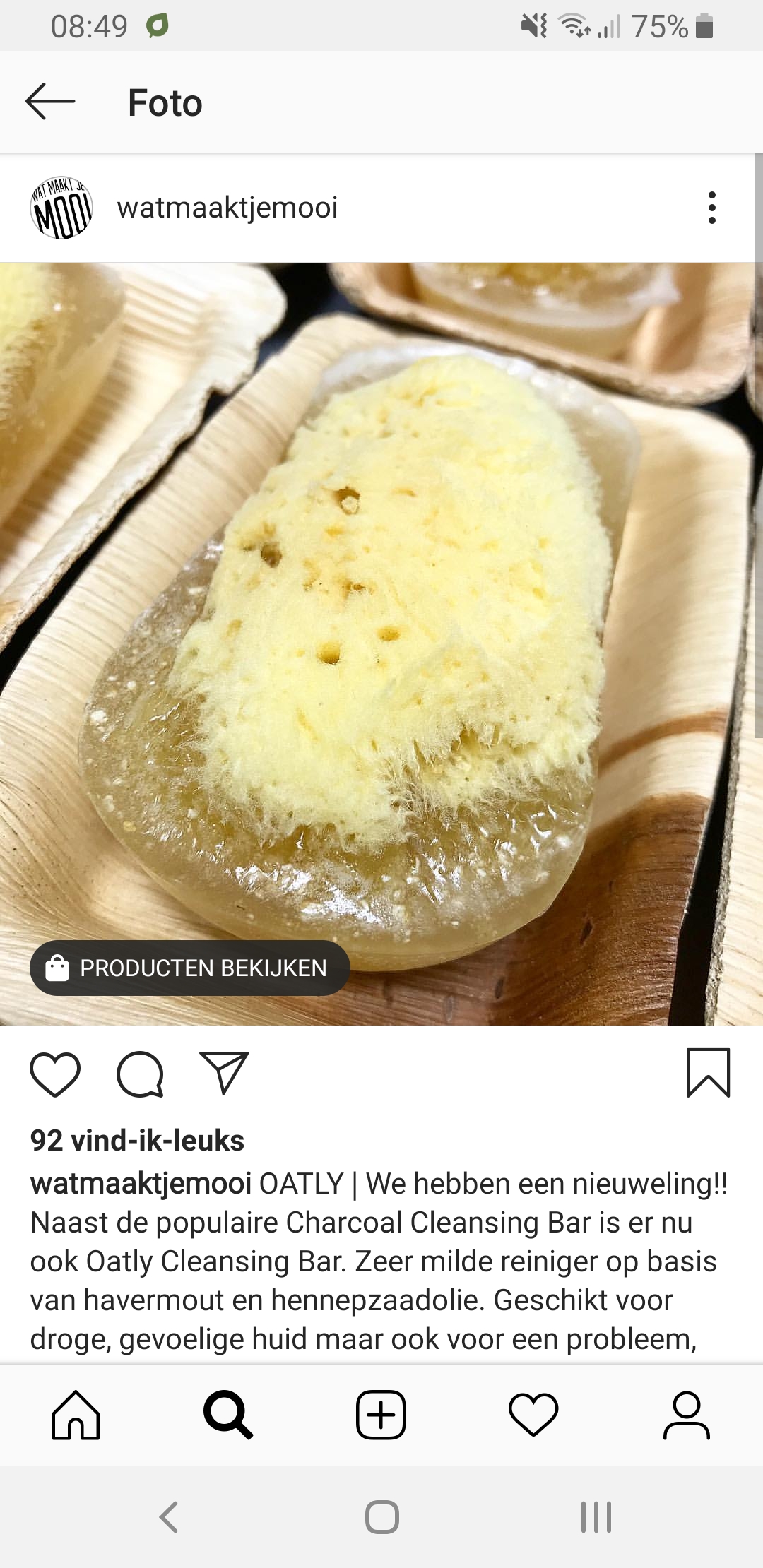Save the post with the bookmark icon
The height and width of the screenshot is (1568, 763).
coord(708,1073)
